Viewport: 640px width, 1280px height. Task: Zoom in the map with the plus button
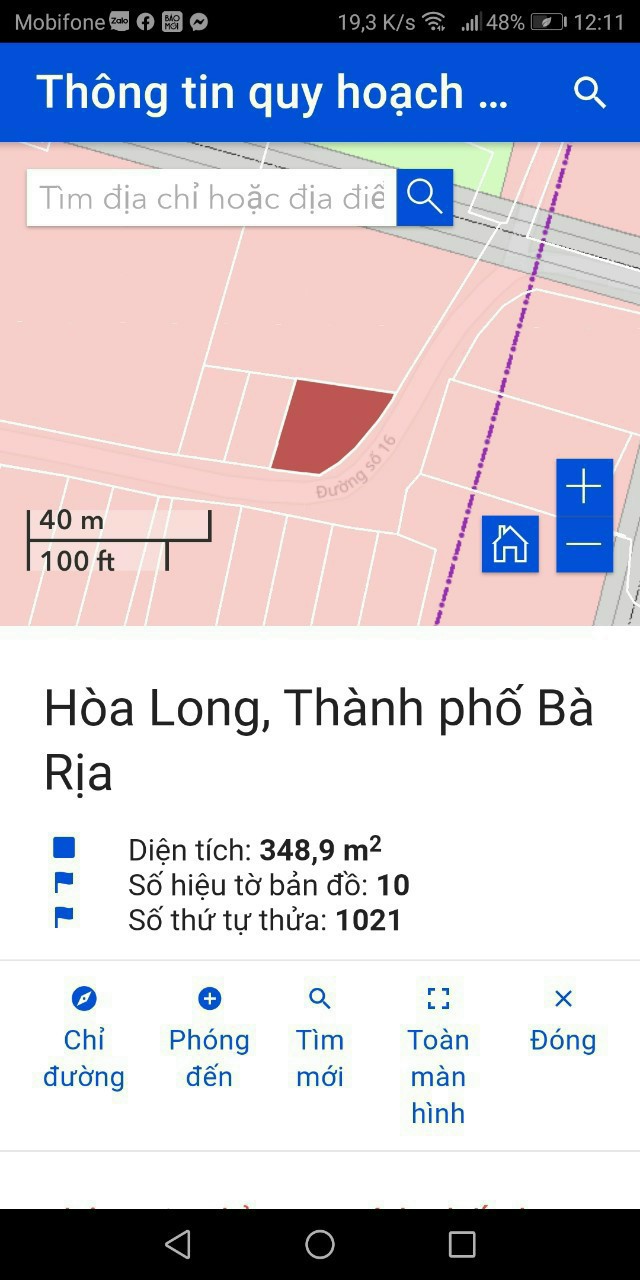[x=584, y=488]
